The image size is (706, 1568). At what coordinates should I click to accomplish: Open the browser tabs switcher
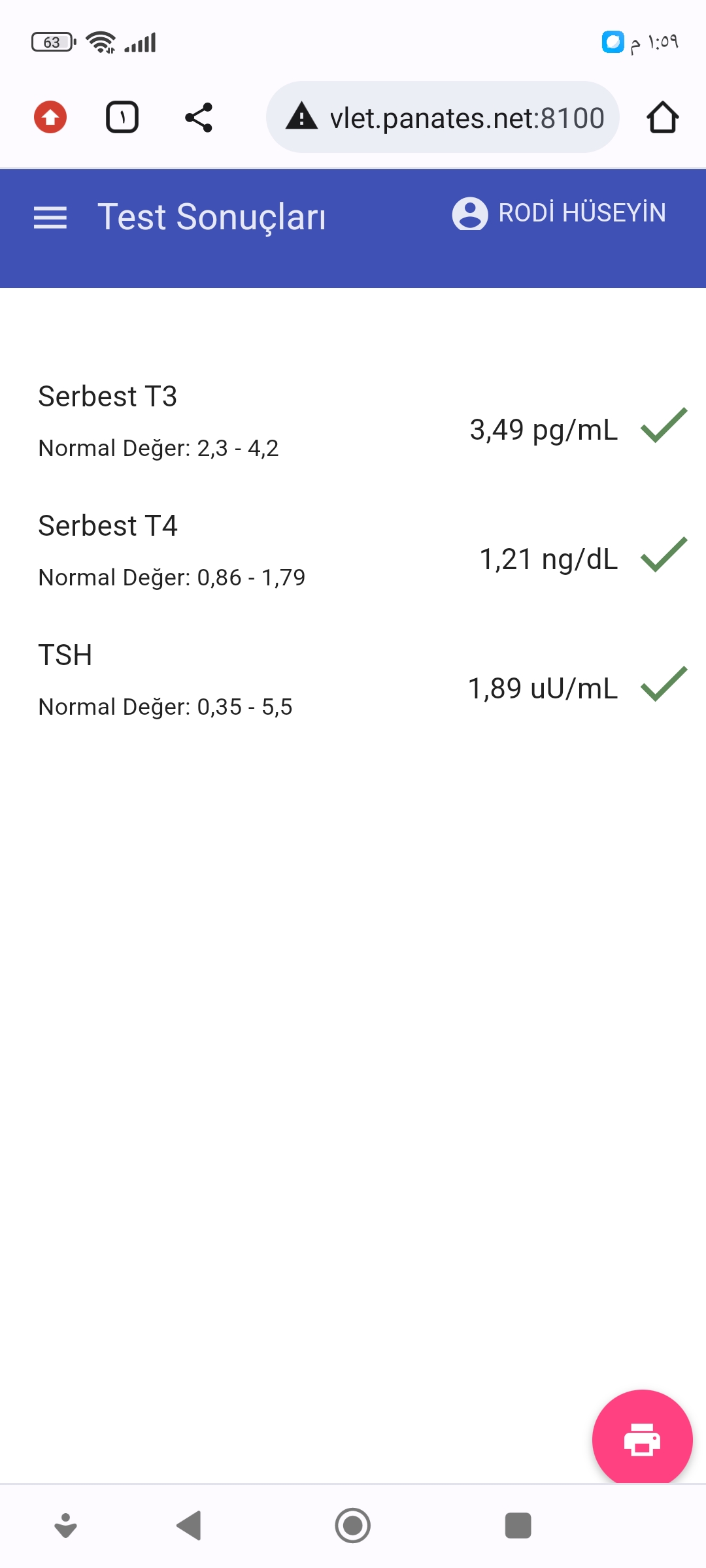(x=122, y=118)
